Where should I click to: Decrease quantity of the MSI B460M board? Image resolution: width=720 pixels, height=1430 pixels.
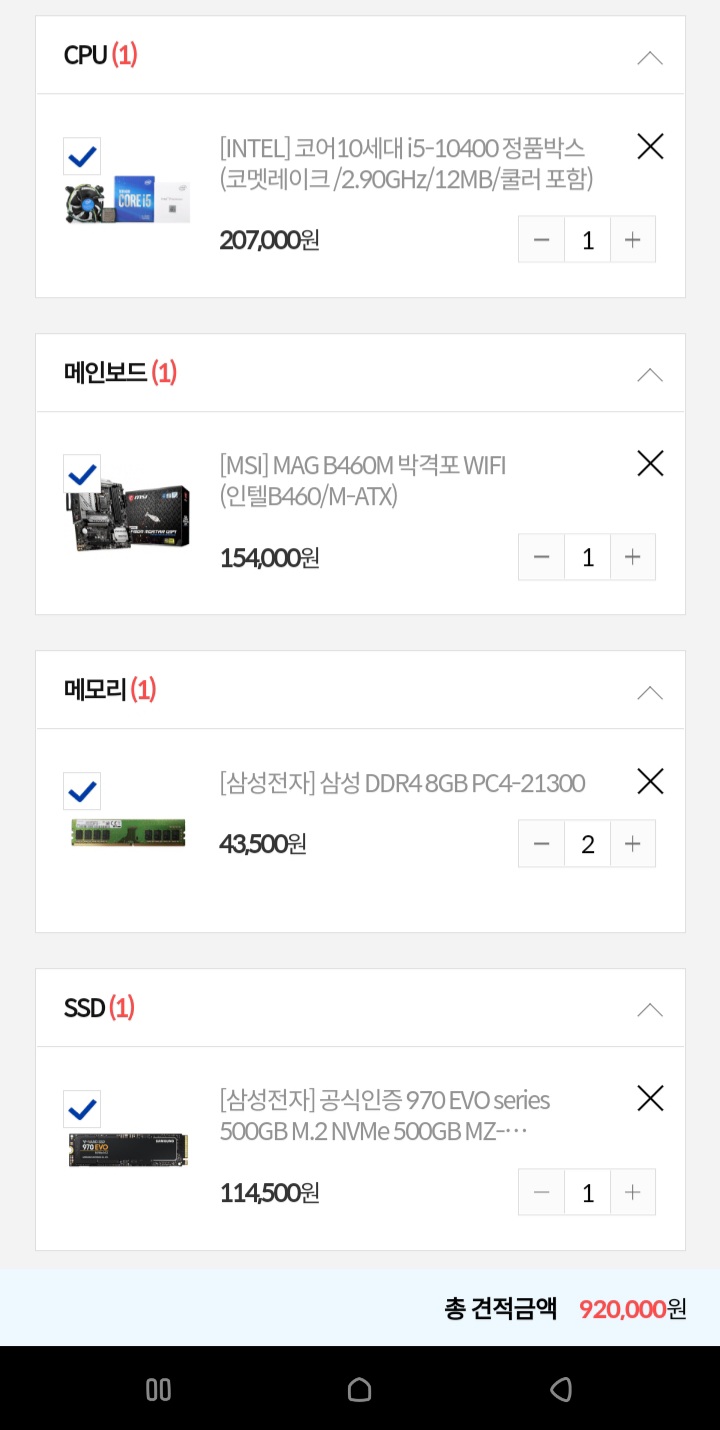tap(542, 557)
